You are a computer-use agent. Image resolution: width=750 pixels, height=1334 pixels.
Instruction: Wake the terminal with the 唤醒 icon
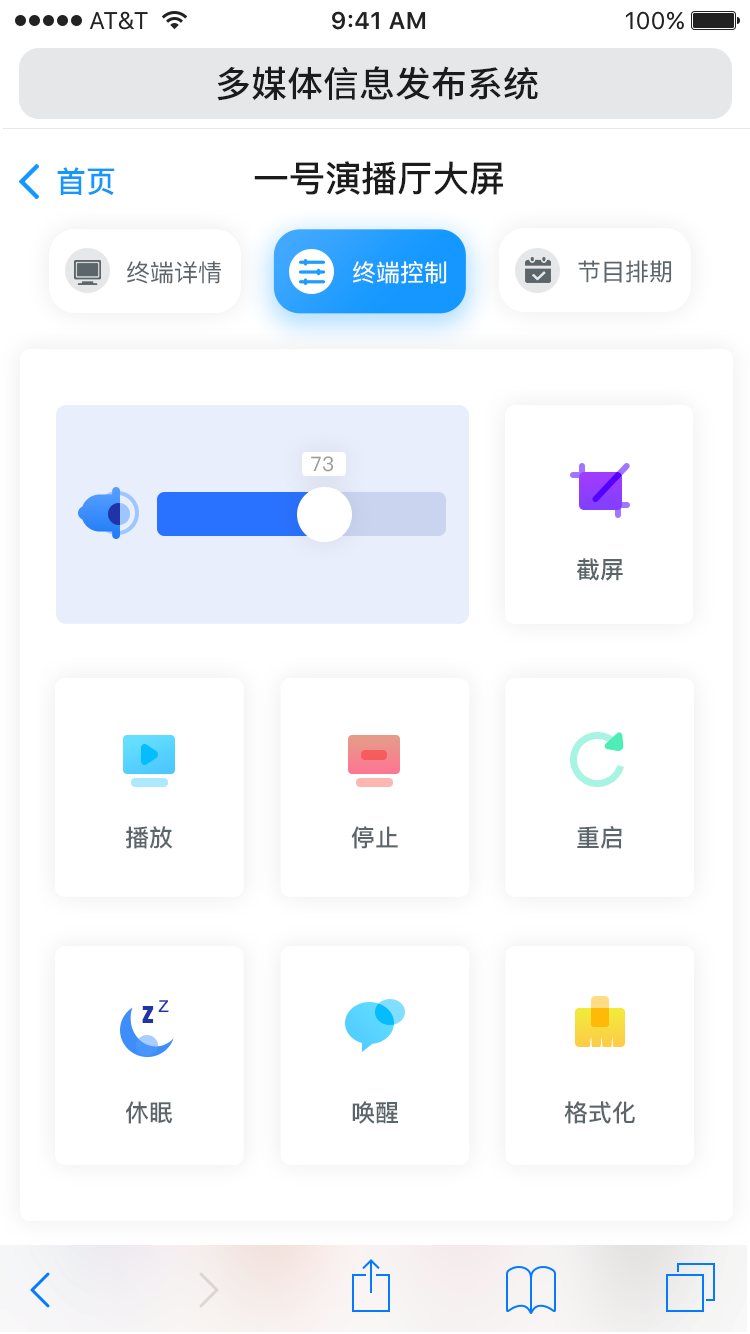[374, 1023]
